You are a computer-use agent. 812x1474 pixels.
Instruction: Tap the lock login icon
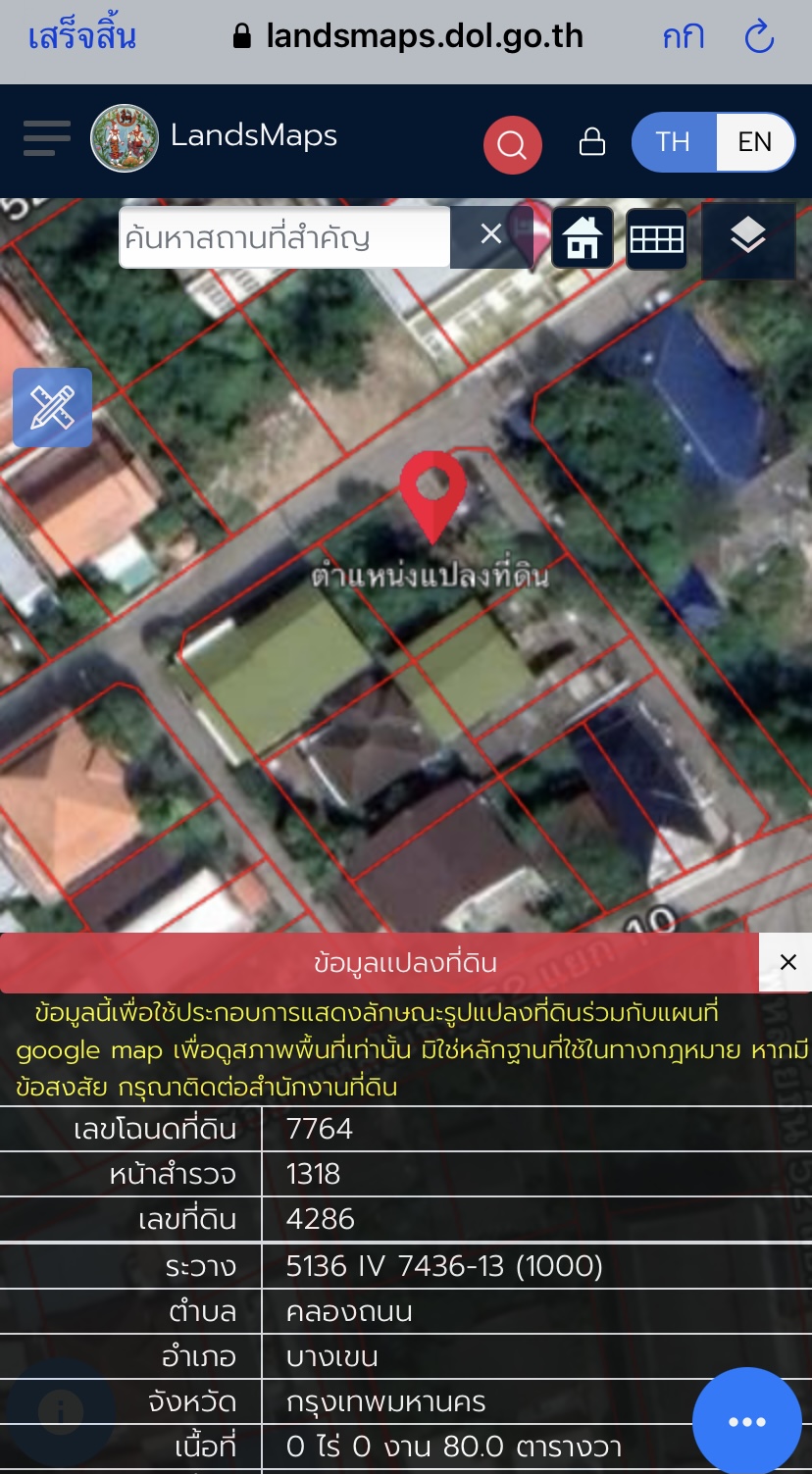coord(592,142)
